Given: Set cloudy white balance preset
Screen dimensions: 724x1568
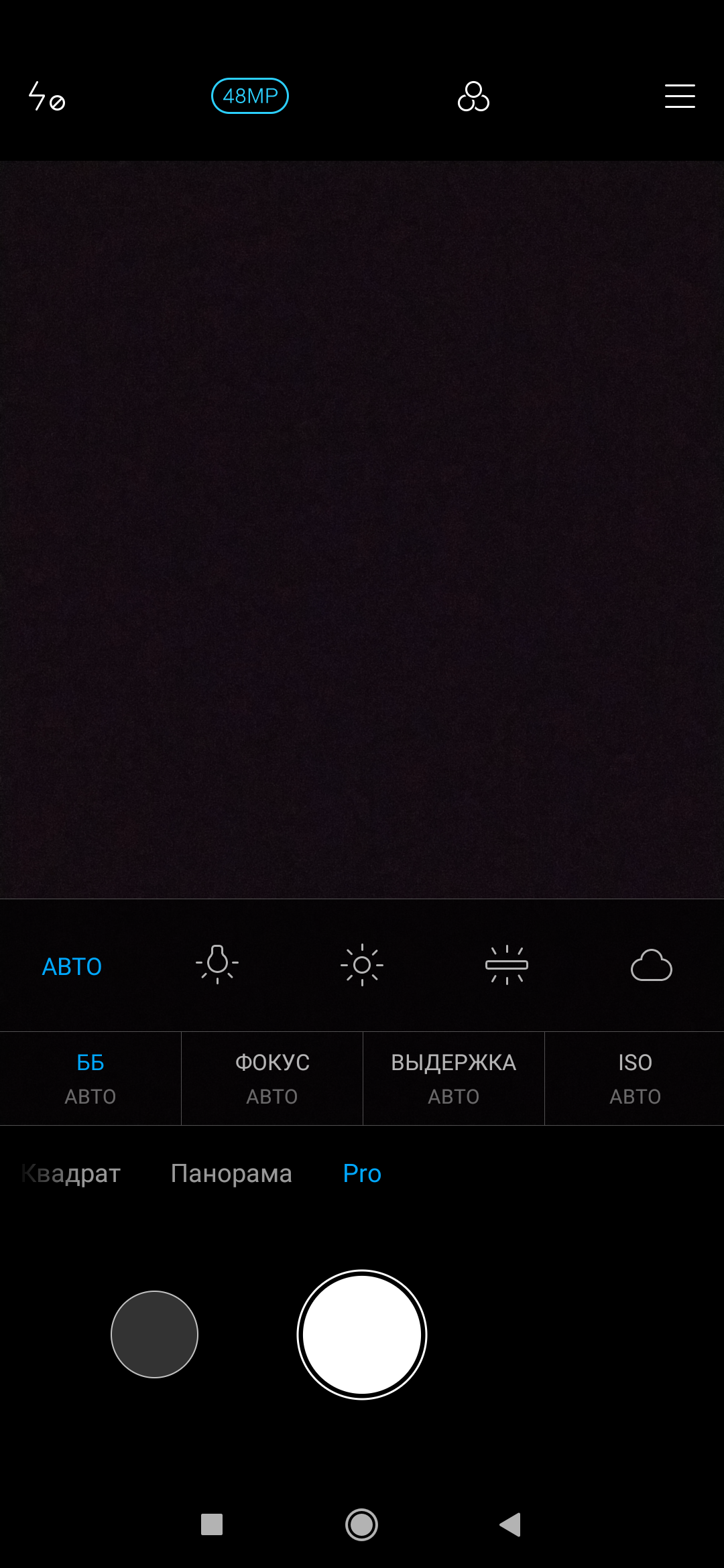Looking at the screenshot, I should click(x=651, y=965).
